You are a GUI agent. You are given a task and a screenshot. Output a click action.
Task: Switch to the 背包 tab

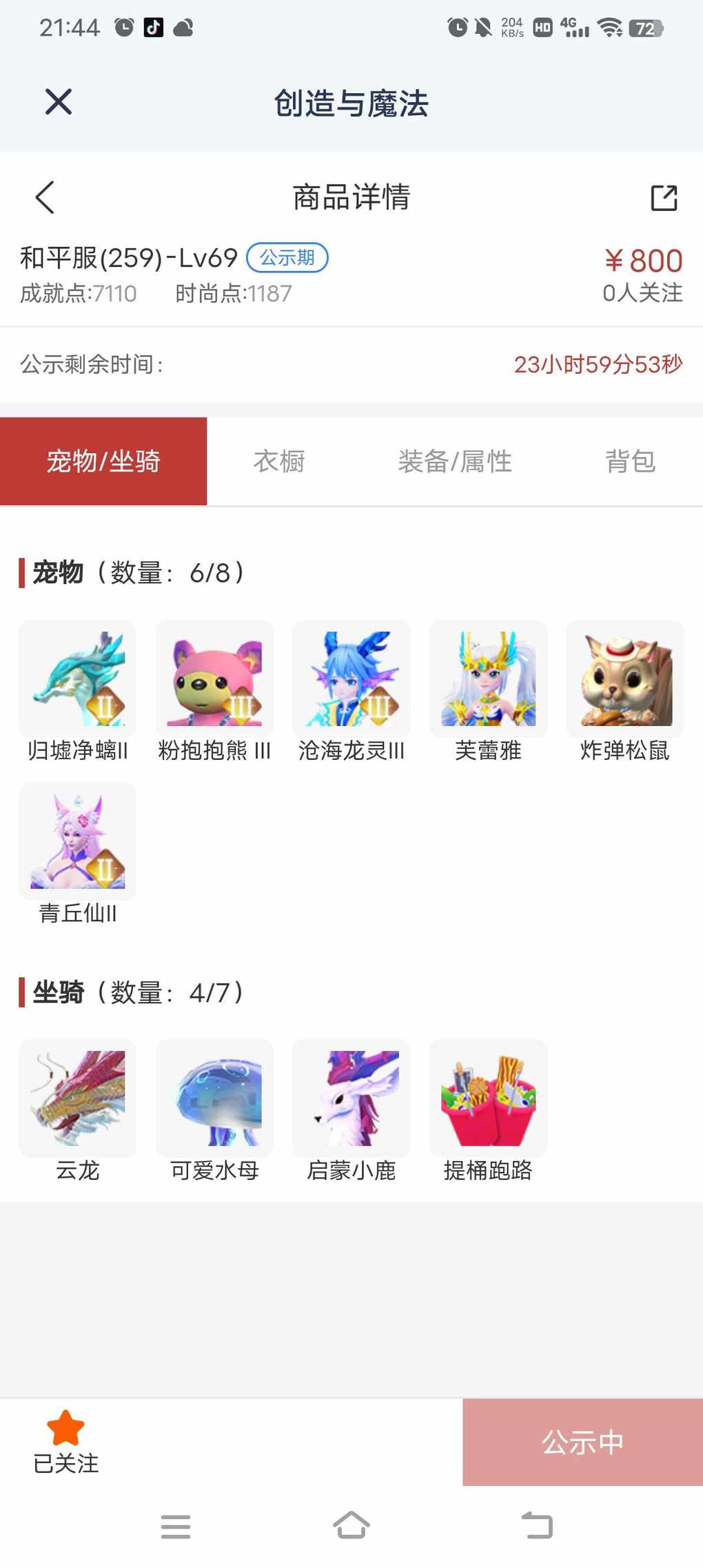pos(631,461)
